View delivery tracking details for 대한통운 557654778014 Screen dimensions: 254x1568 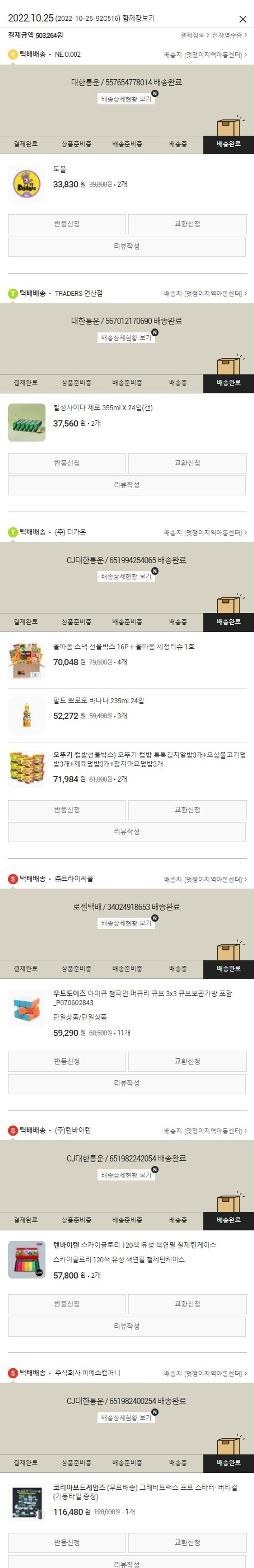pos(126,99)
